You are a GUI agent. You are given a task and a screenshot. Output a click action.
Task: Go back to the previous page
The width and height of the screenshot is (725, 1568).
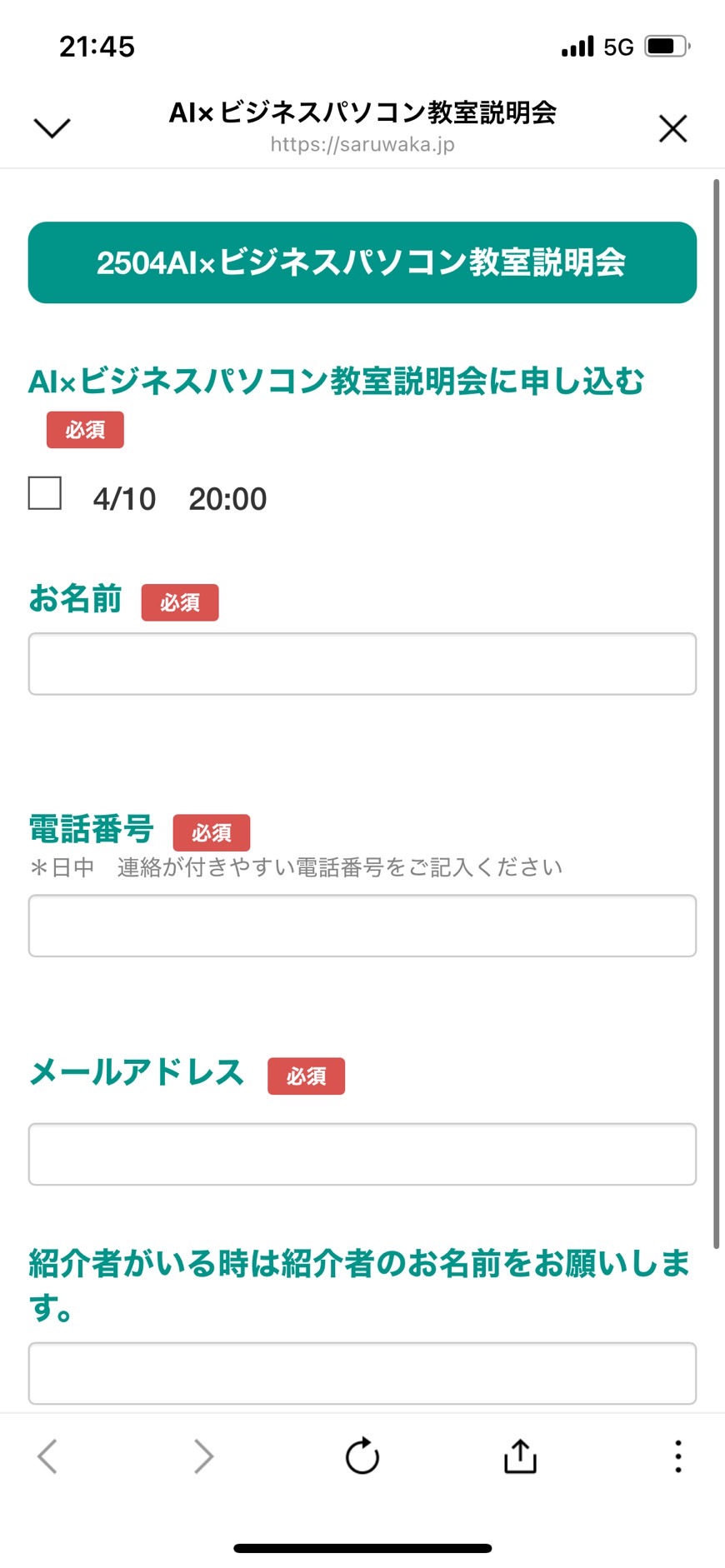point(47,1456)
